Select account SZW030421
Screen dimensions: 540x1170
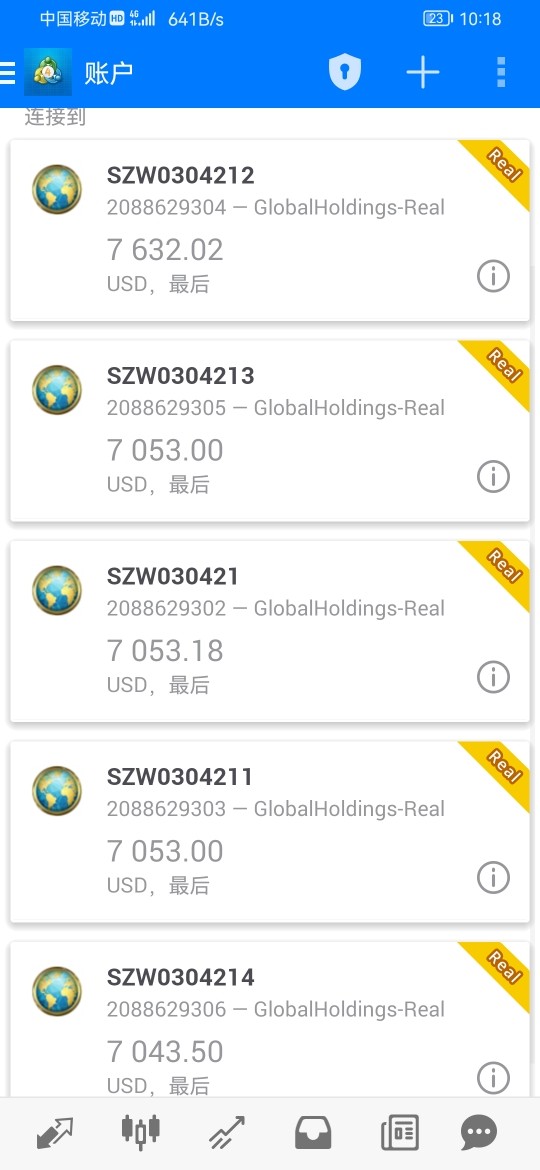(270, 631)
